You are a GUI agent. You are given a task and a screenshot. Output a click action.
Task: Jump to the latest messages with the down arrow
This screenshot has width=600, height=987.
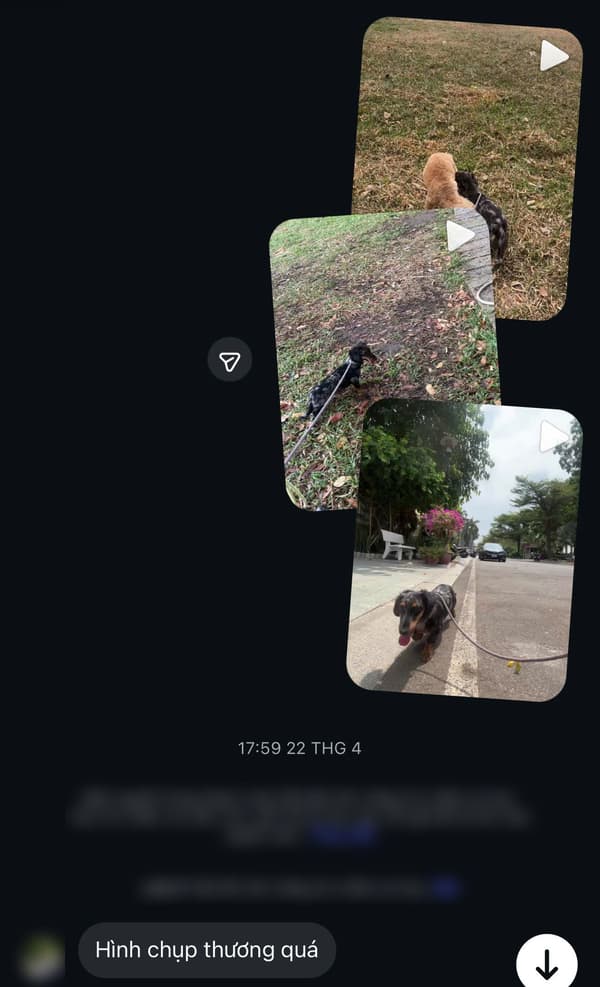click(546, 963)
